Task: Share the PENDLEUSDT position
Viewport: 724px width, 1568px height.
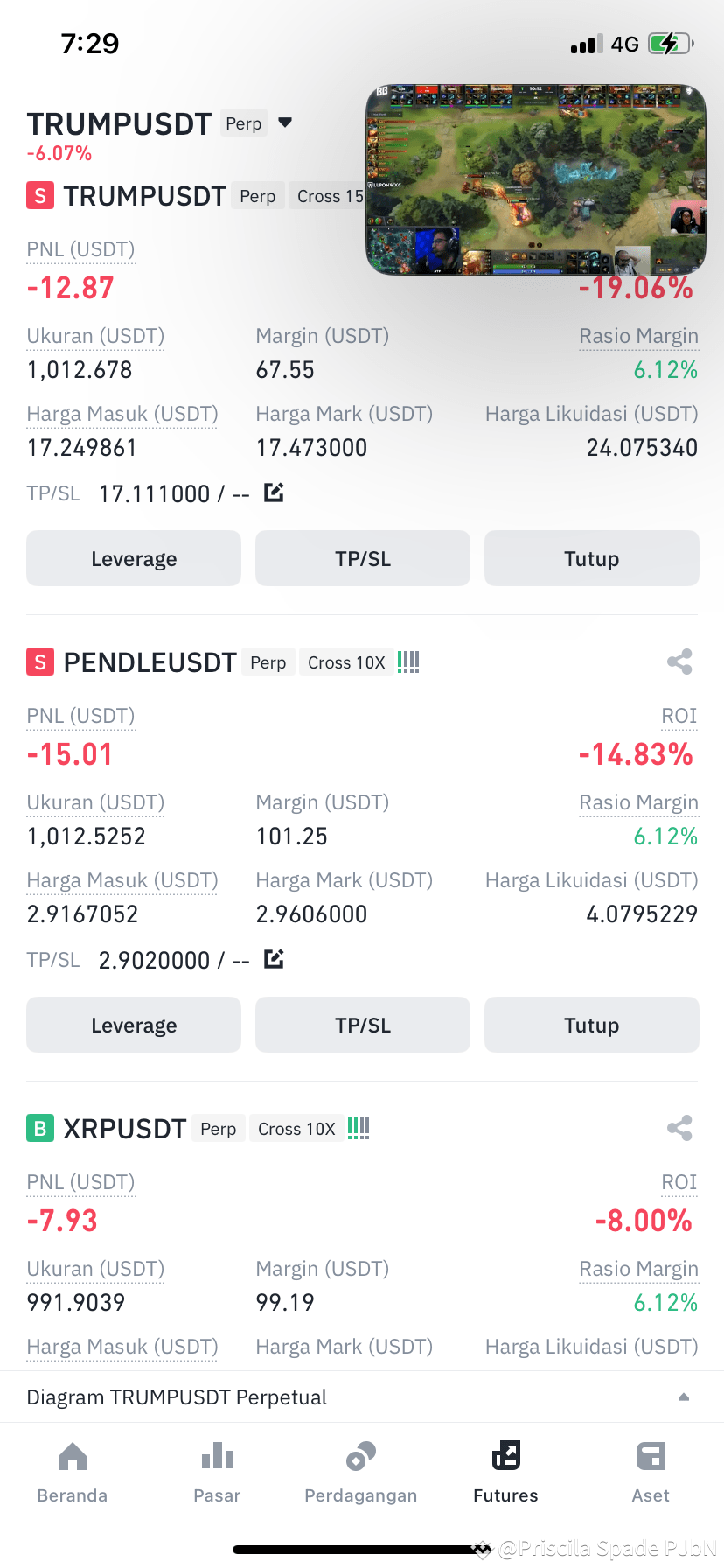Action: click(x=680, y=662)
